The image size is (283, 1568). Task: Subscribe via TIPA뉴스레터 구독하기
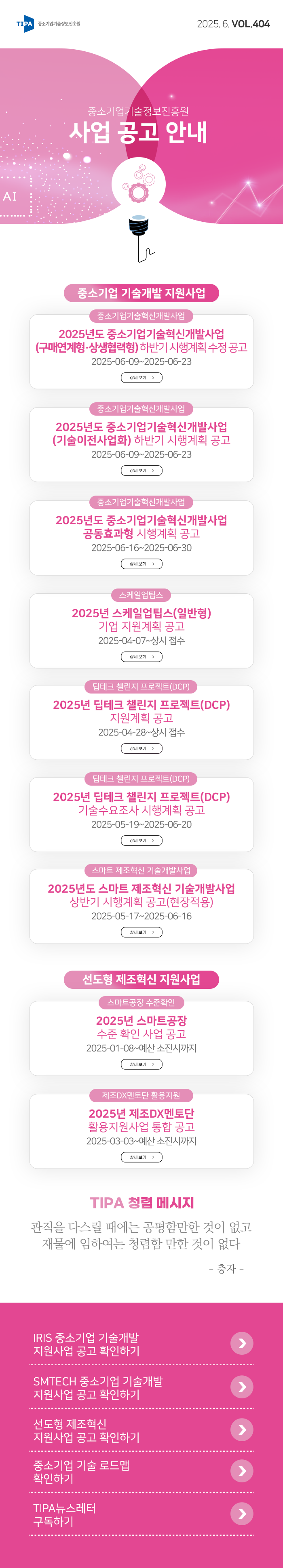pos(242,1514)
